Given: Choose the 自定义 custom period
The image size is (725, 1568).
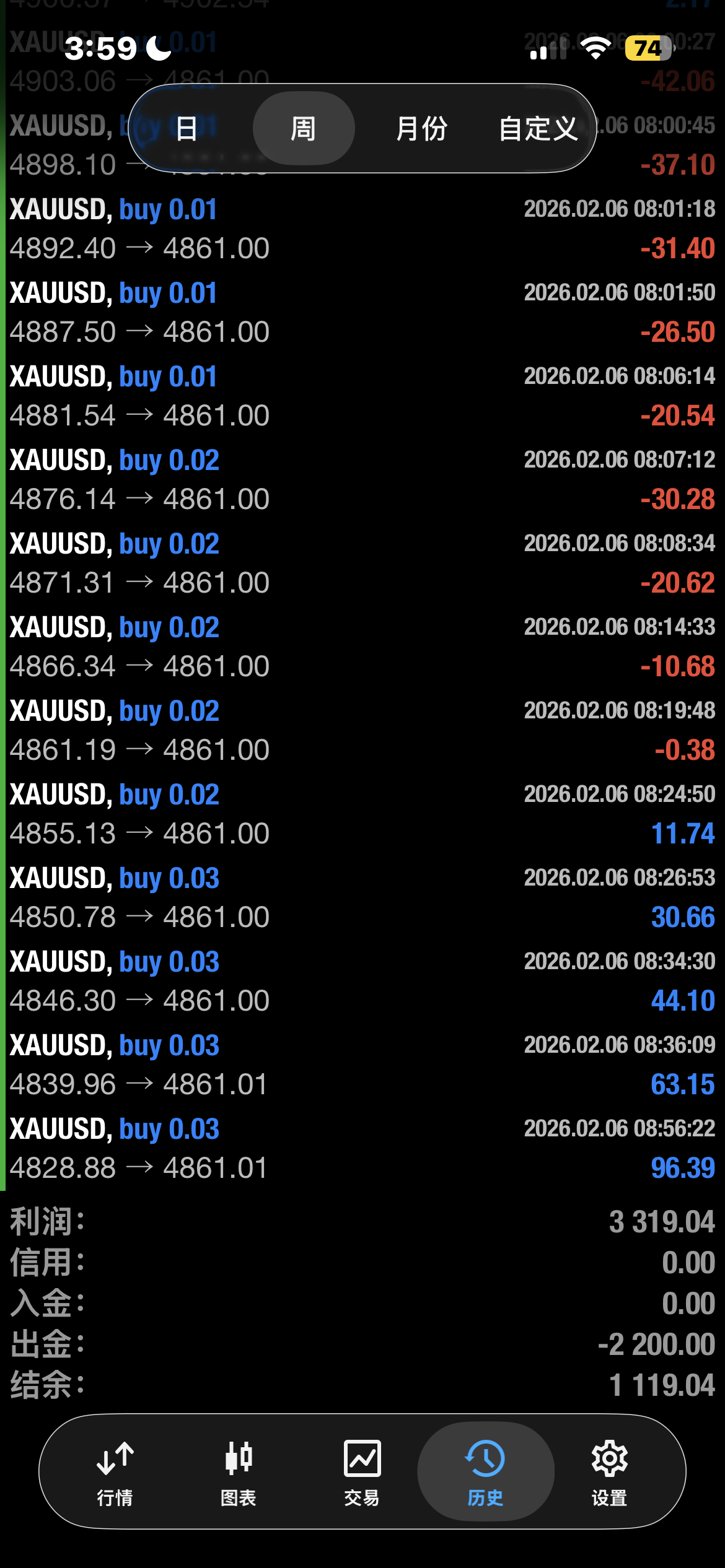Looking at the screenshot, I should pos(538,129).
